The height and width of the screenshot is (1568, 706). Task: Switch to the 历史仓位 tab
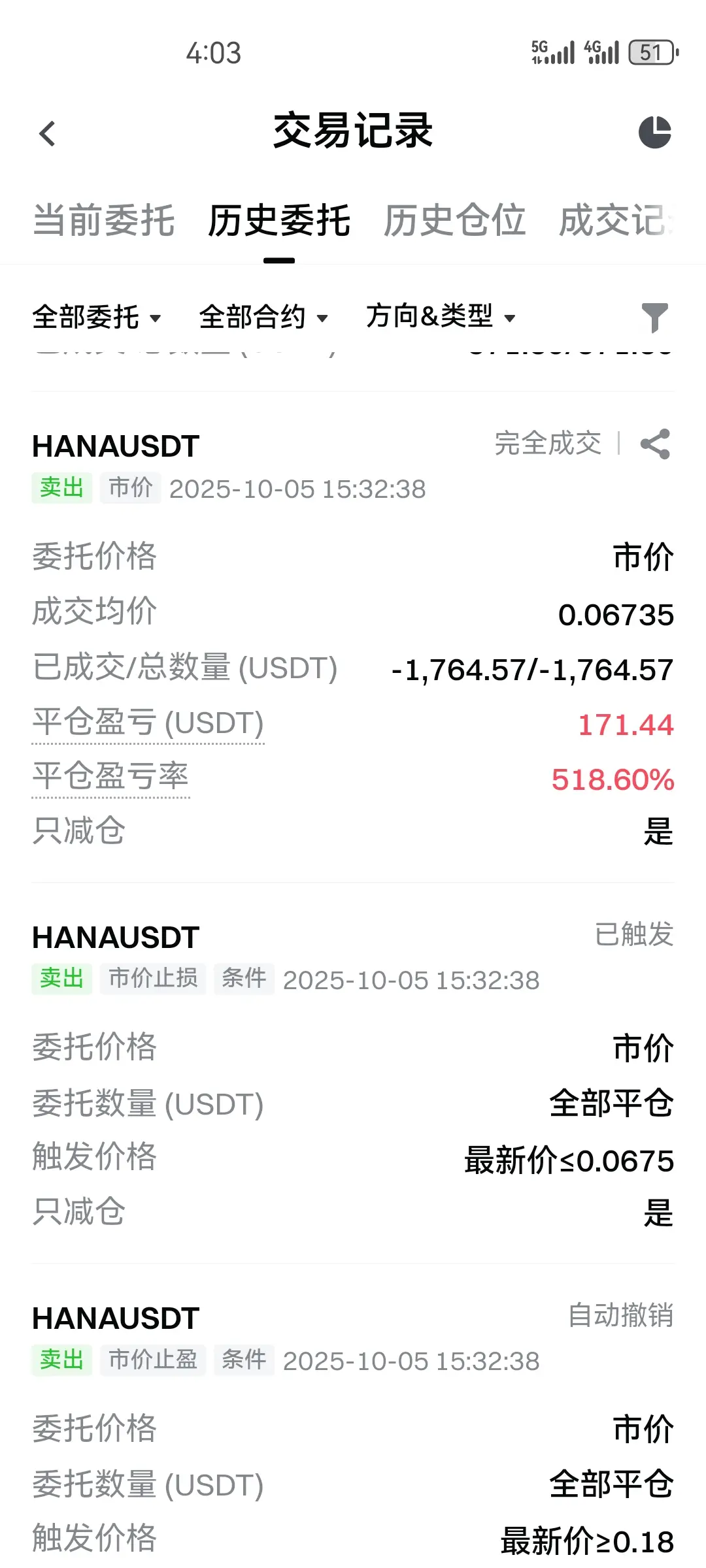[x=454, y=220]
